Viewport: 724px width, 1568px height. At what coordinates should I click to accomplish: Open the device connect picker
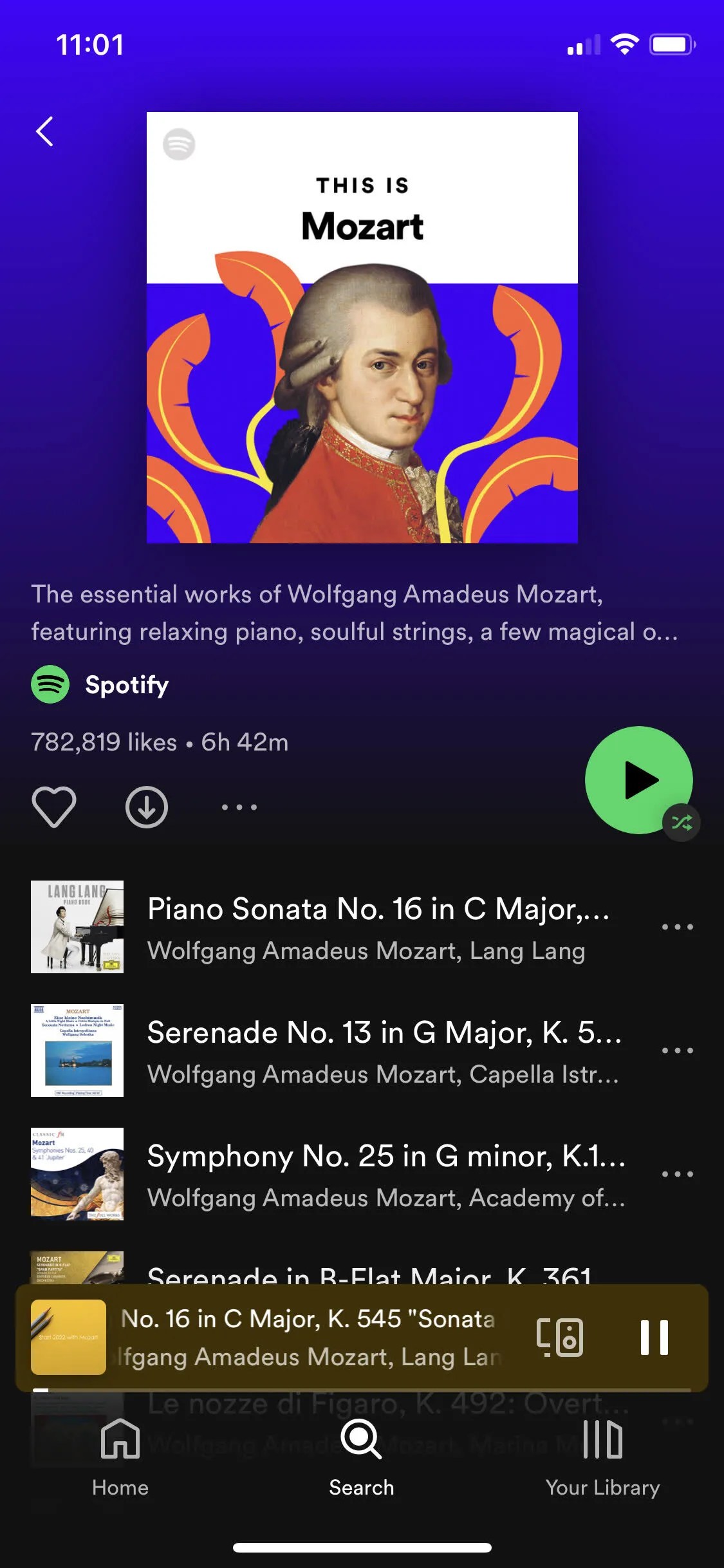tap(560, 1338)
